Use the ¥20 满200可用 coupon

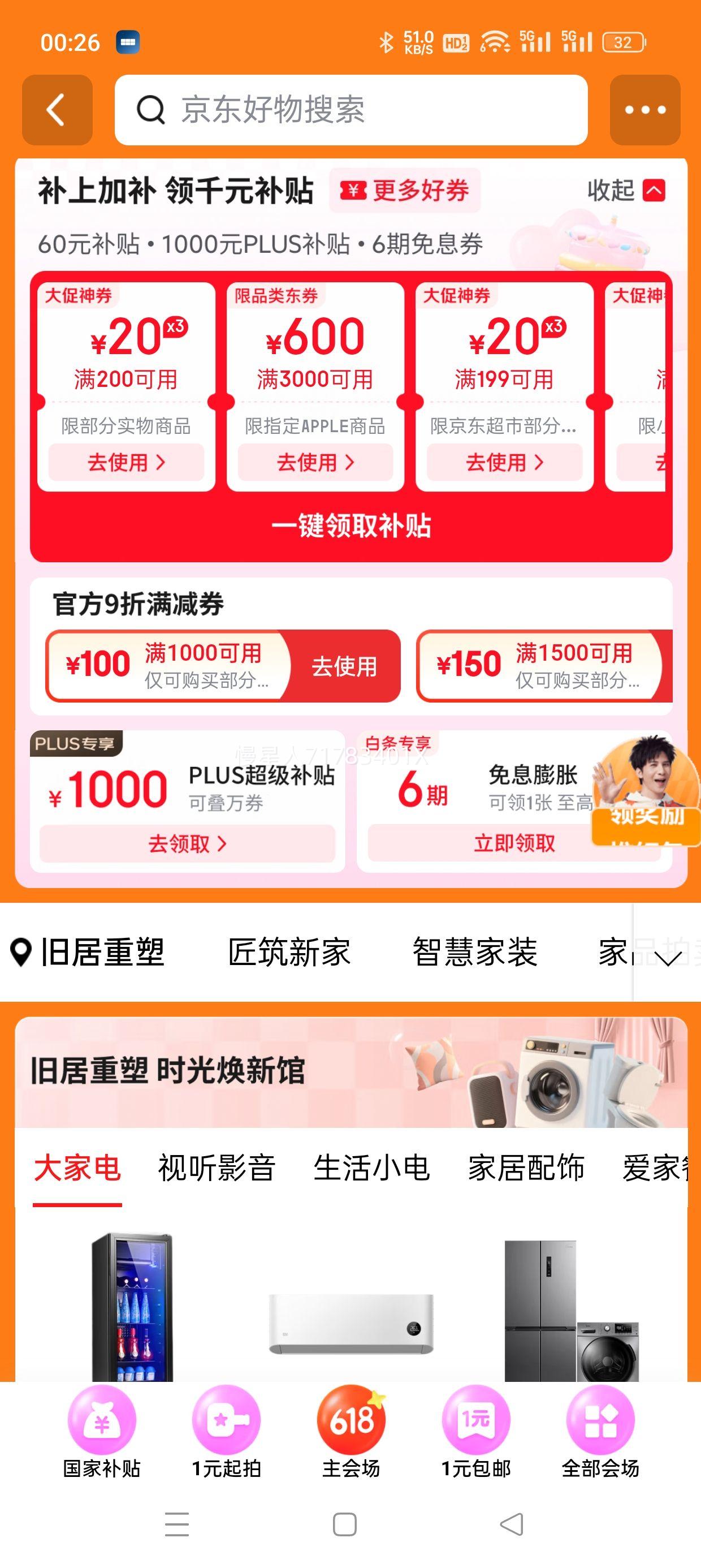coord(126,462)
